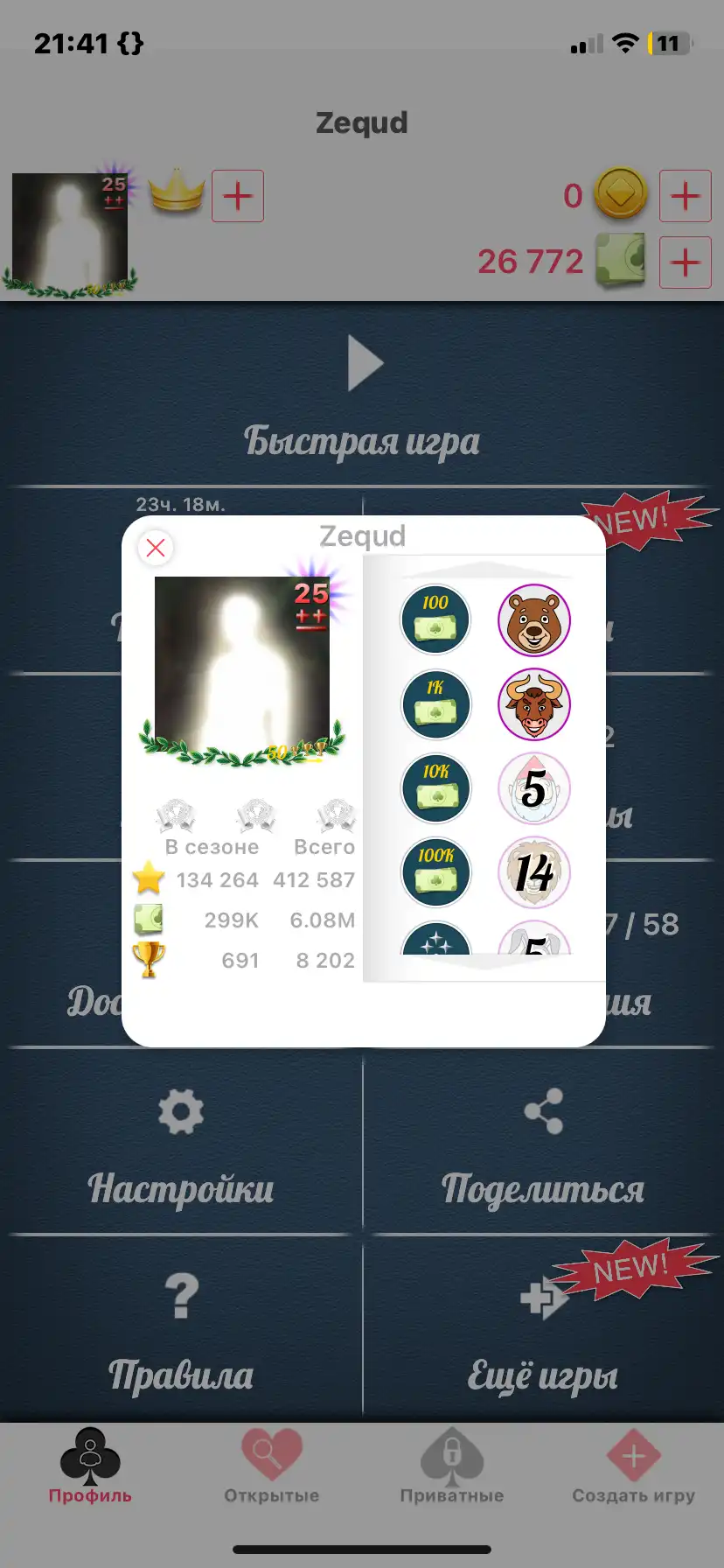Viewport: 724px width, 1568px height.
Task: Tap the profile photo in the popup
Action: (x=242, y=665)
